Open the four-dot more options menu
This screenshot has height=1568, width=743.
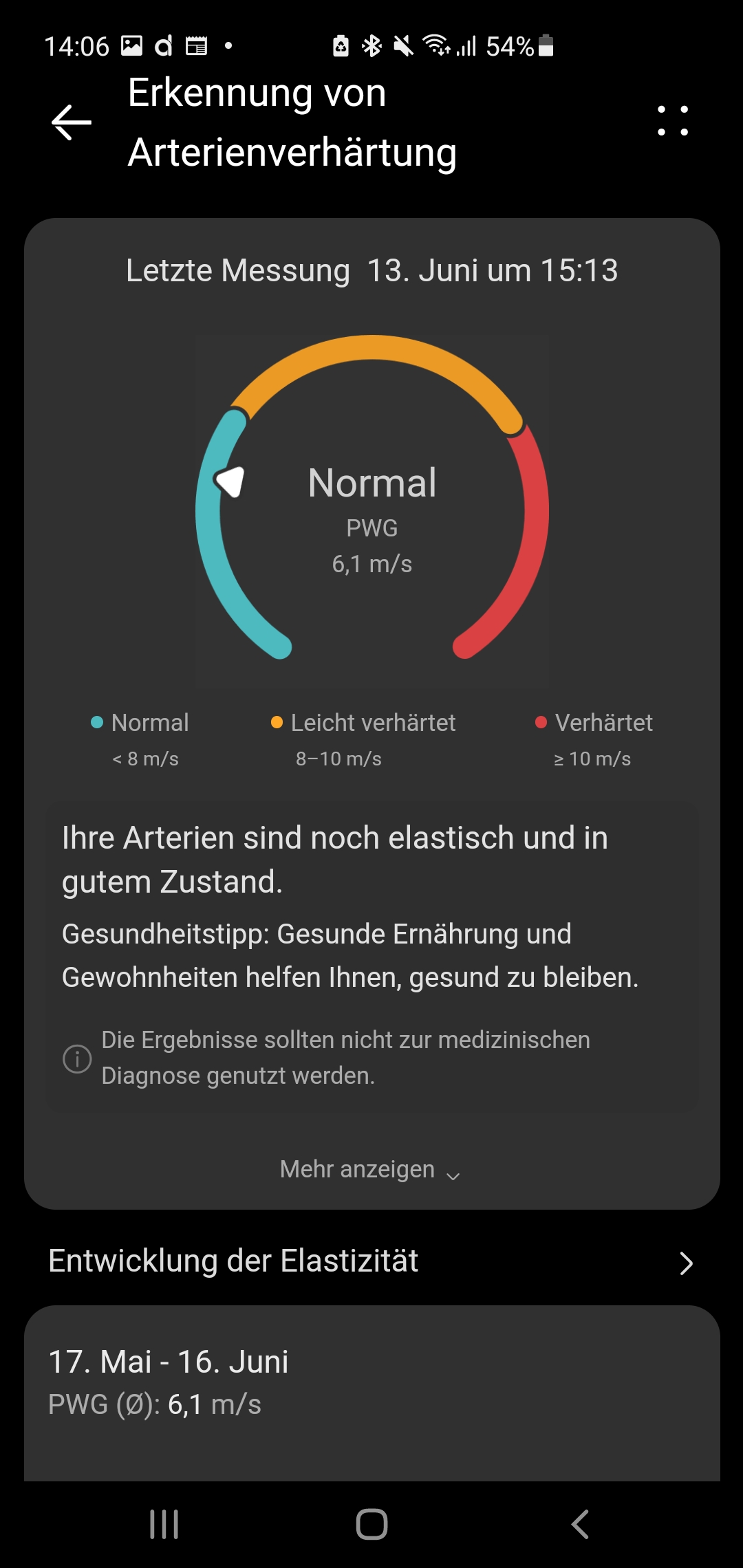click(x=672, y=121)
